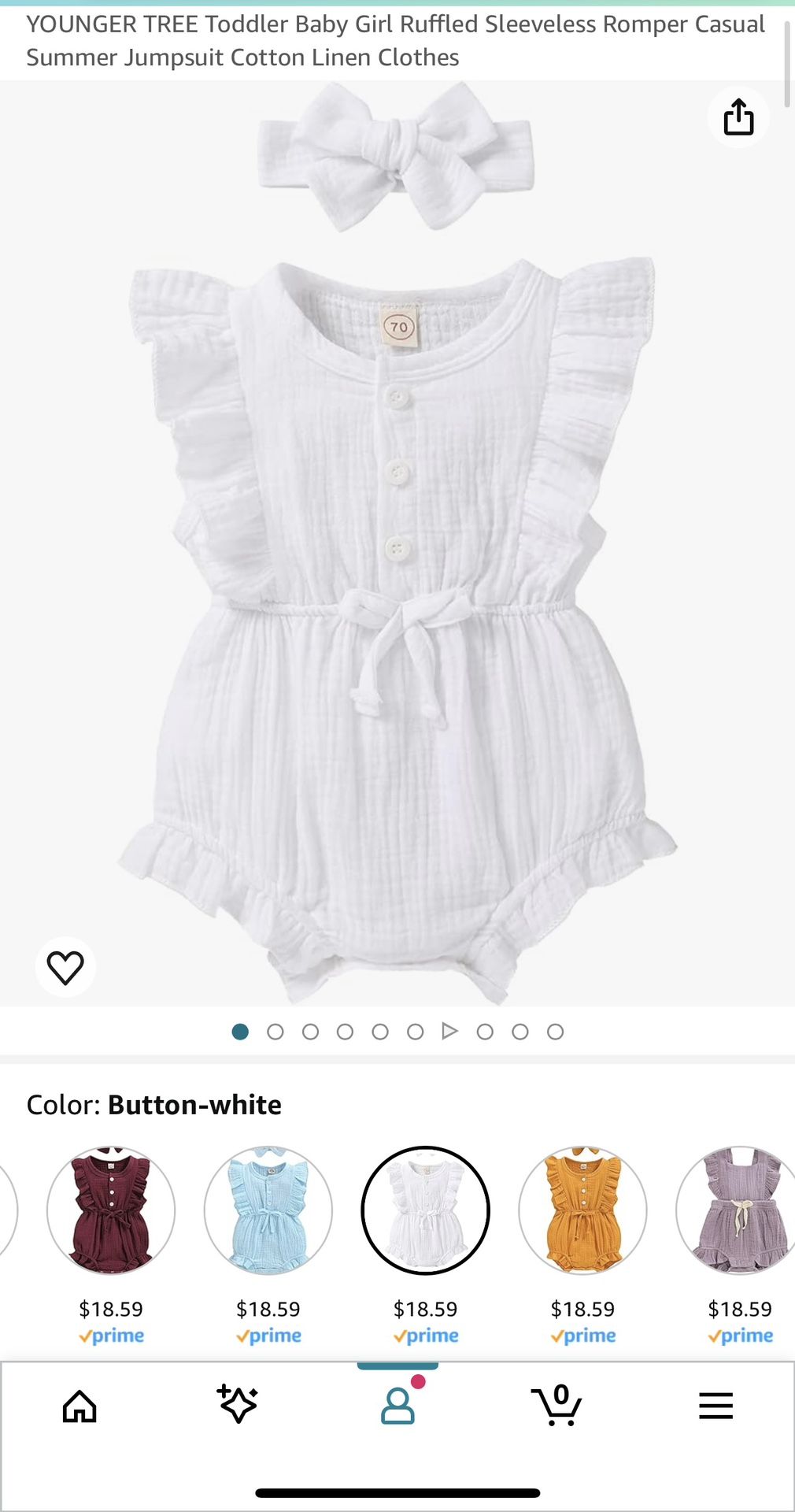Screen dimensions: 795x1512
Task: Open the shopping cart icon
Action: point(556,1406)
